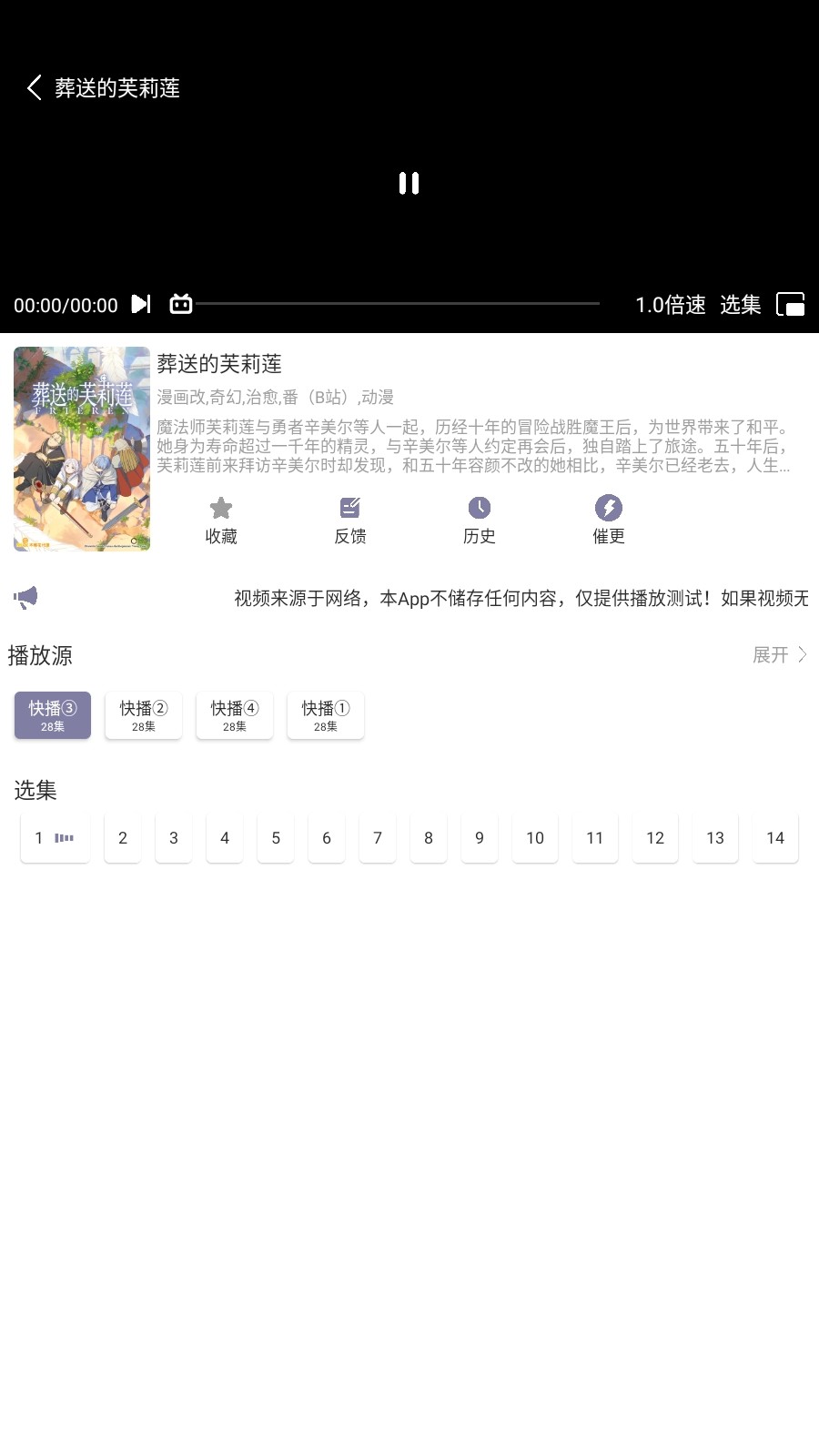Screen dimensions: 819x1456
Task: Skip to the next episode
Action: pyautogui.click(x=141, y=304)
